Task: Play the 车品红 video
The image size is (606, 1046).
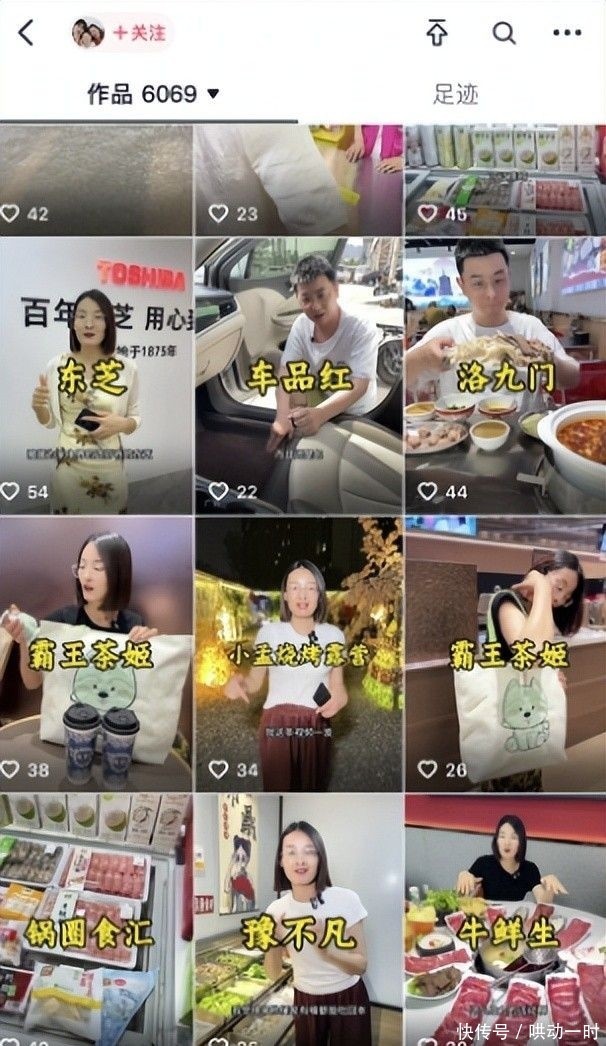Action: click(x=298, y=375)
